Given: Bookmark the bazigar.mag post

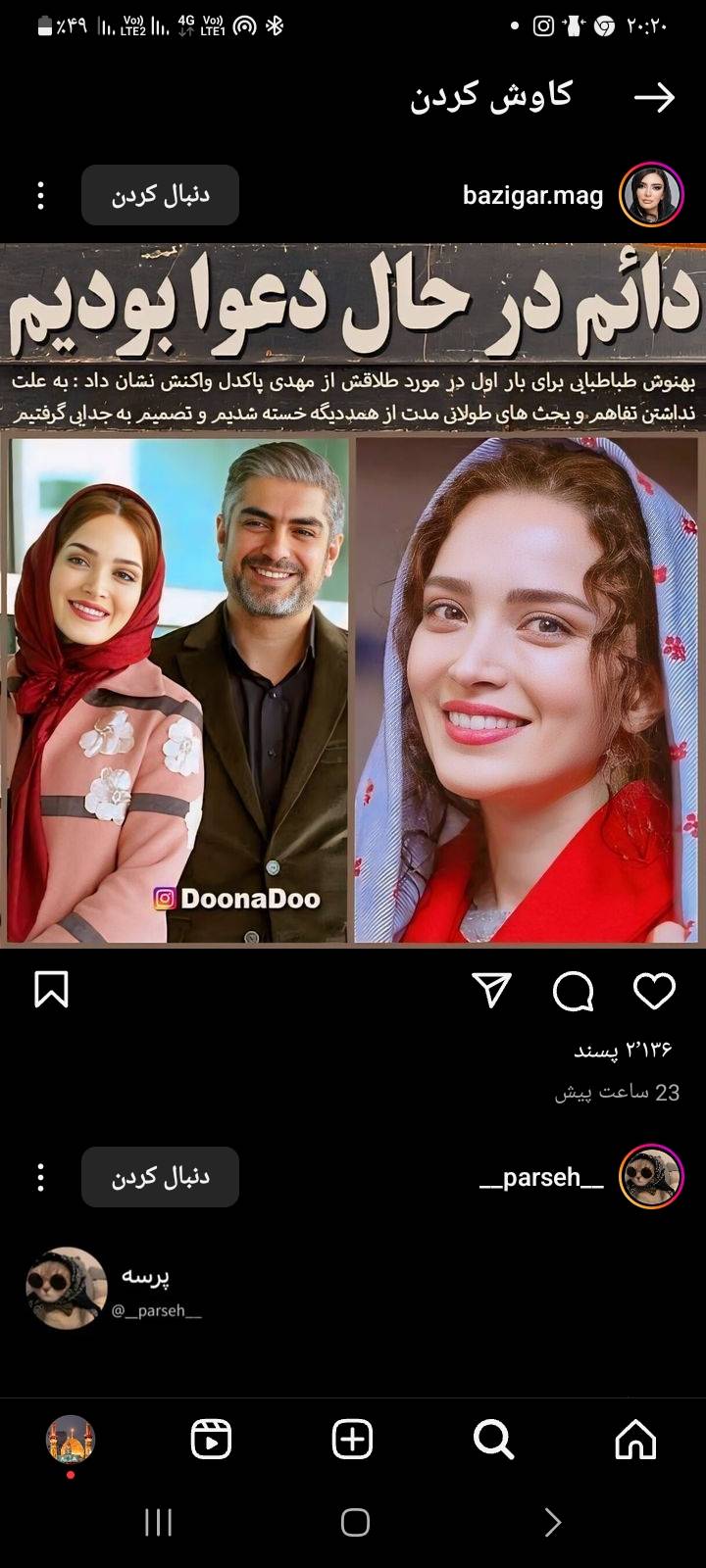Looking at the screenshot, I should [51, 990].
